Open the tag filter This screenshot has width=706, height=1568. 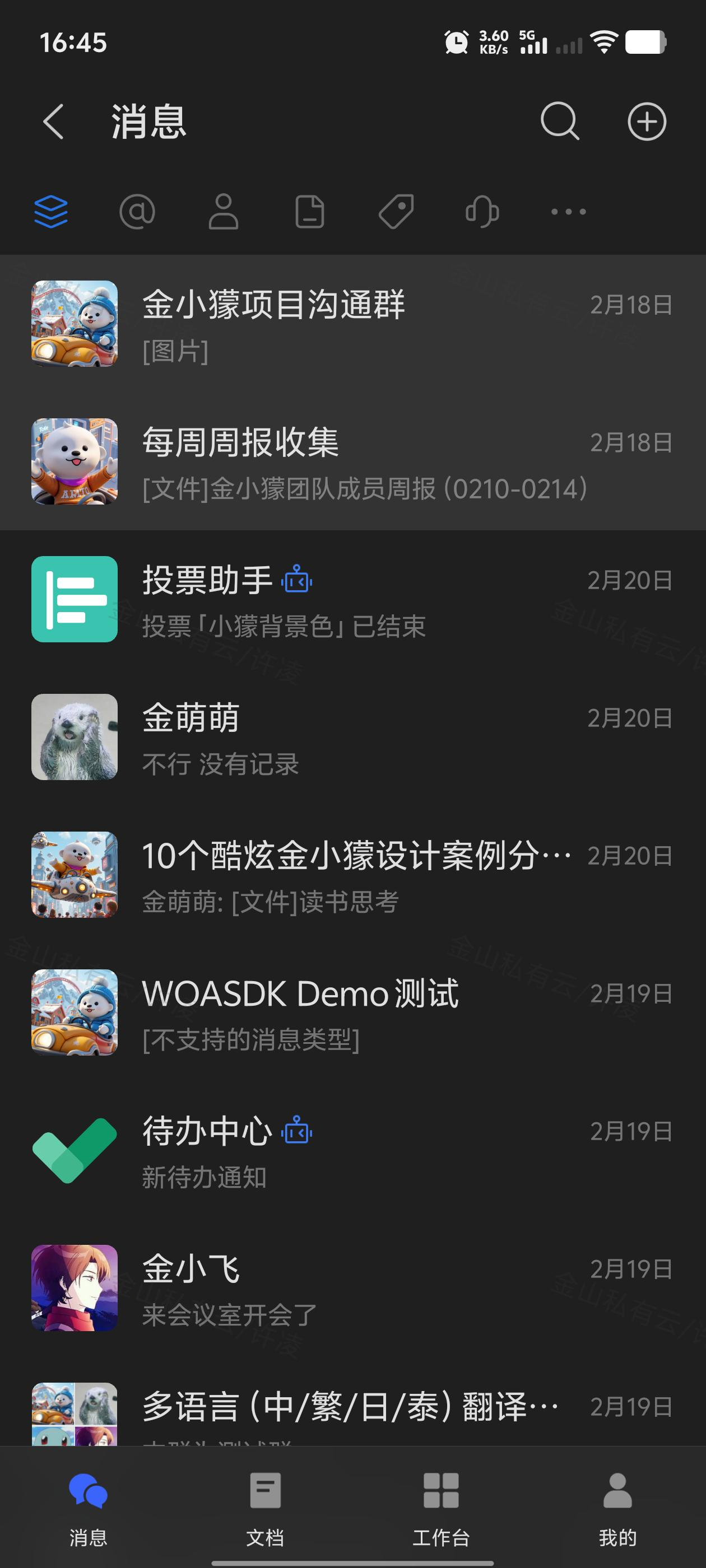pos(396,212)
